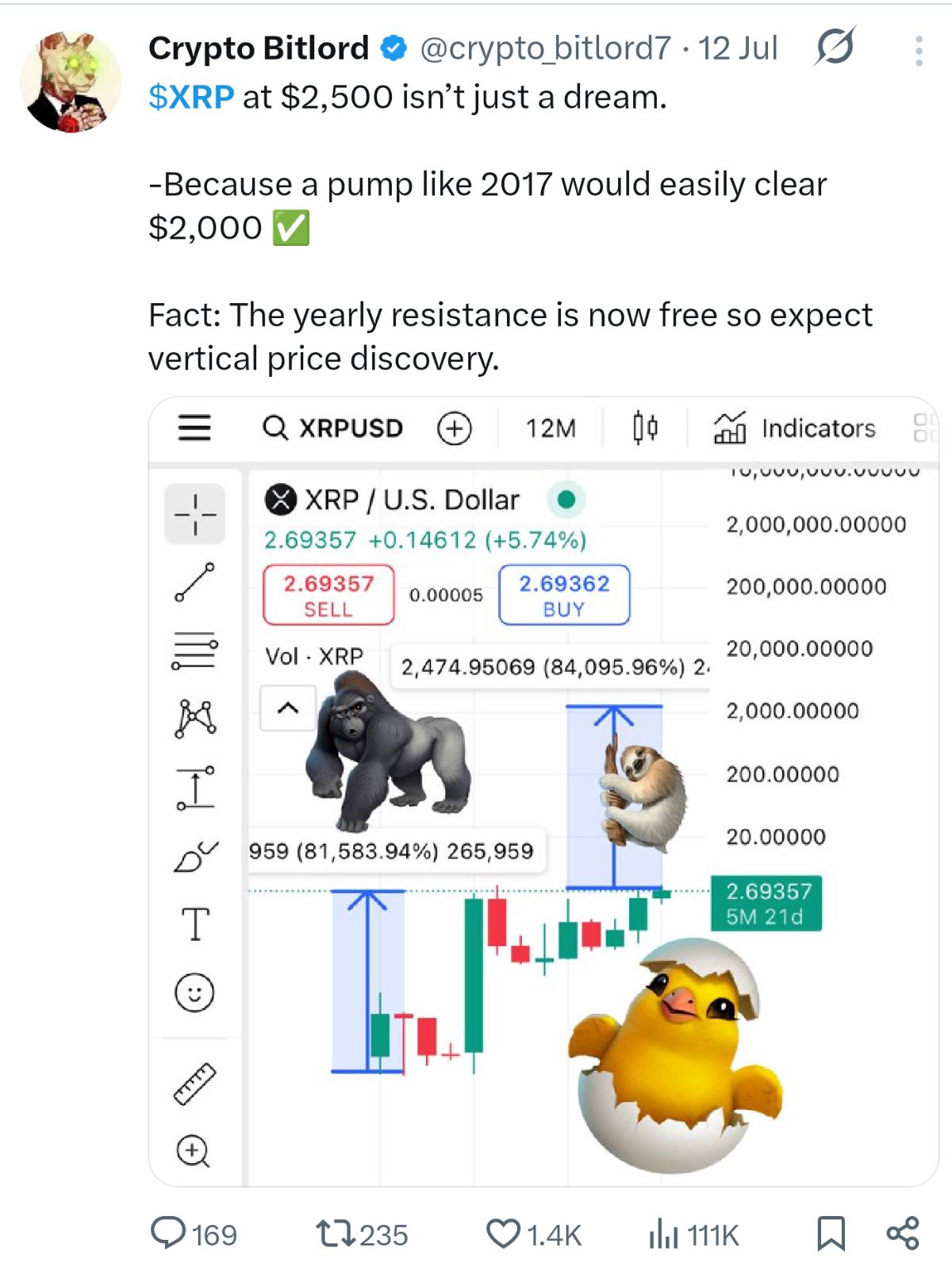This screenshot has height=1274, width=952.
Task: Tap the Grok icon beside the date
Action: pos(835,48)
